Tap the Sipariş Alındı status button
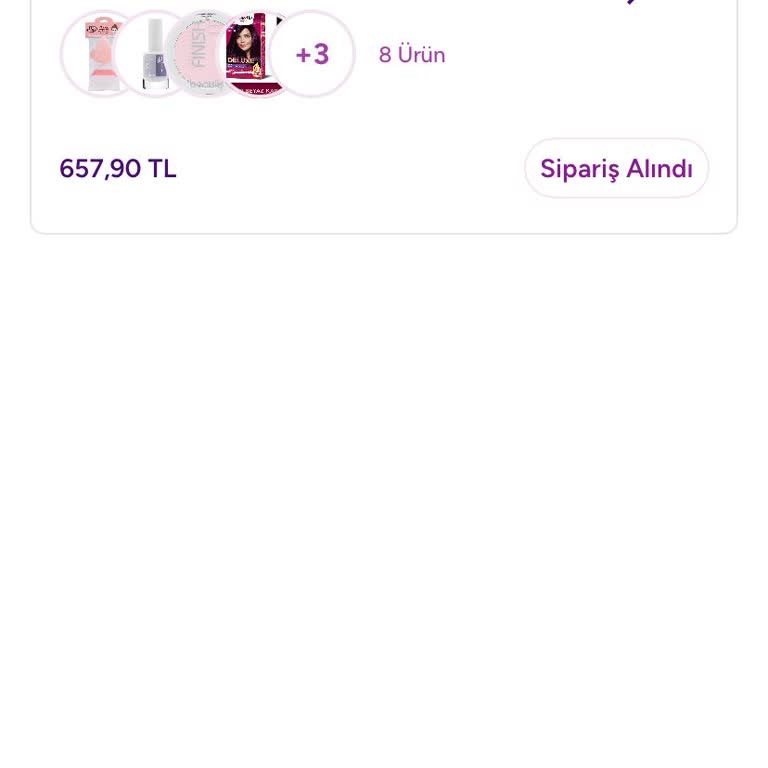Image resolution: width=768 pixels, height=768 pixels. pos(616,168)
